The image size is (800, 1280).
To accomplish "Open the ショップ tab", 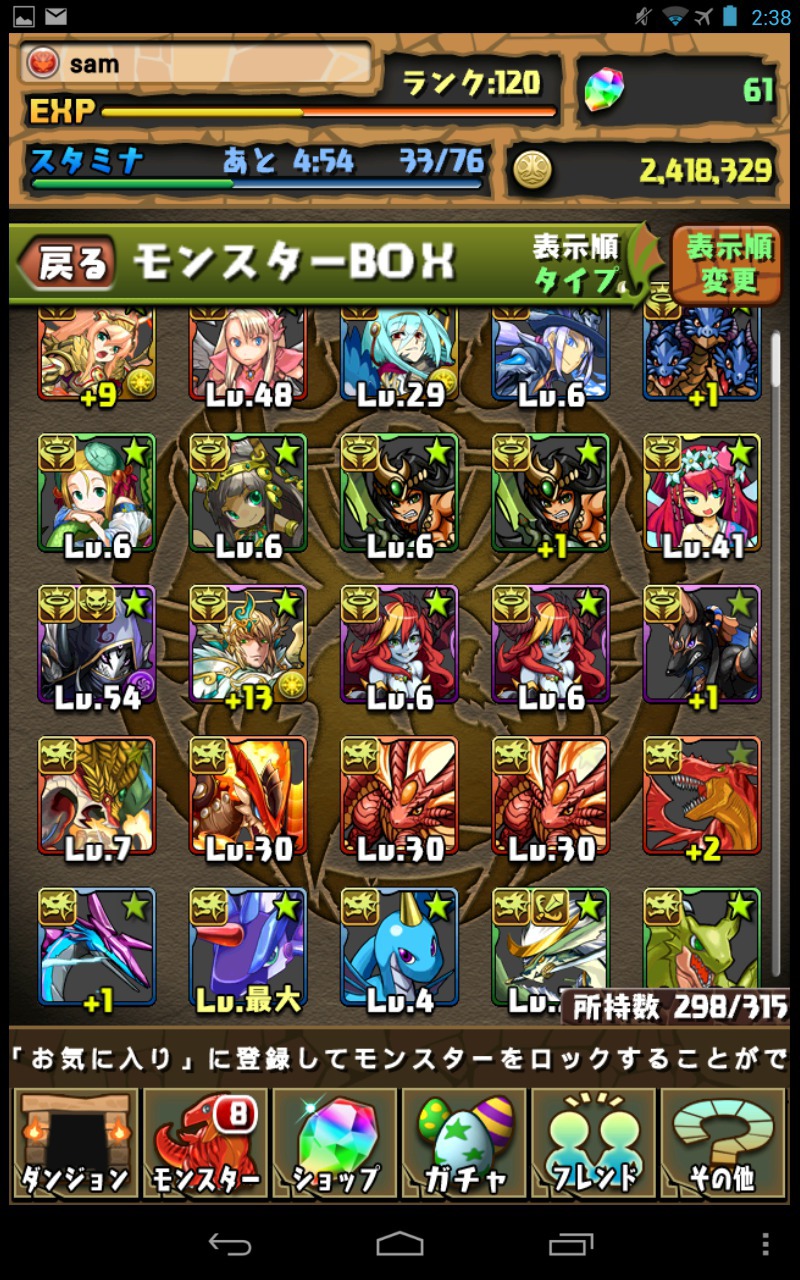I will 334,1144.
